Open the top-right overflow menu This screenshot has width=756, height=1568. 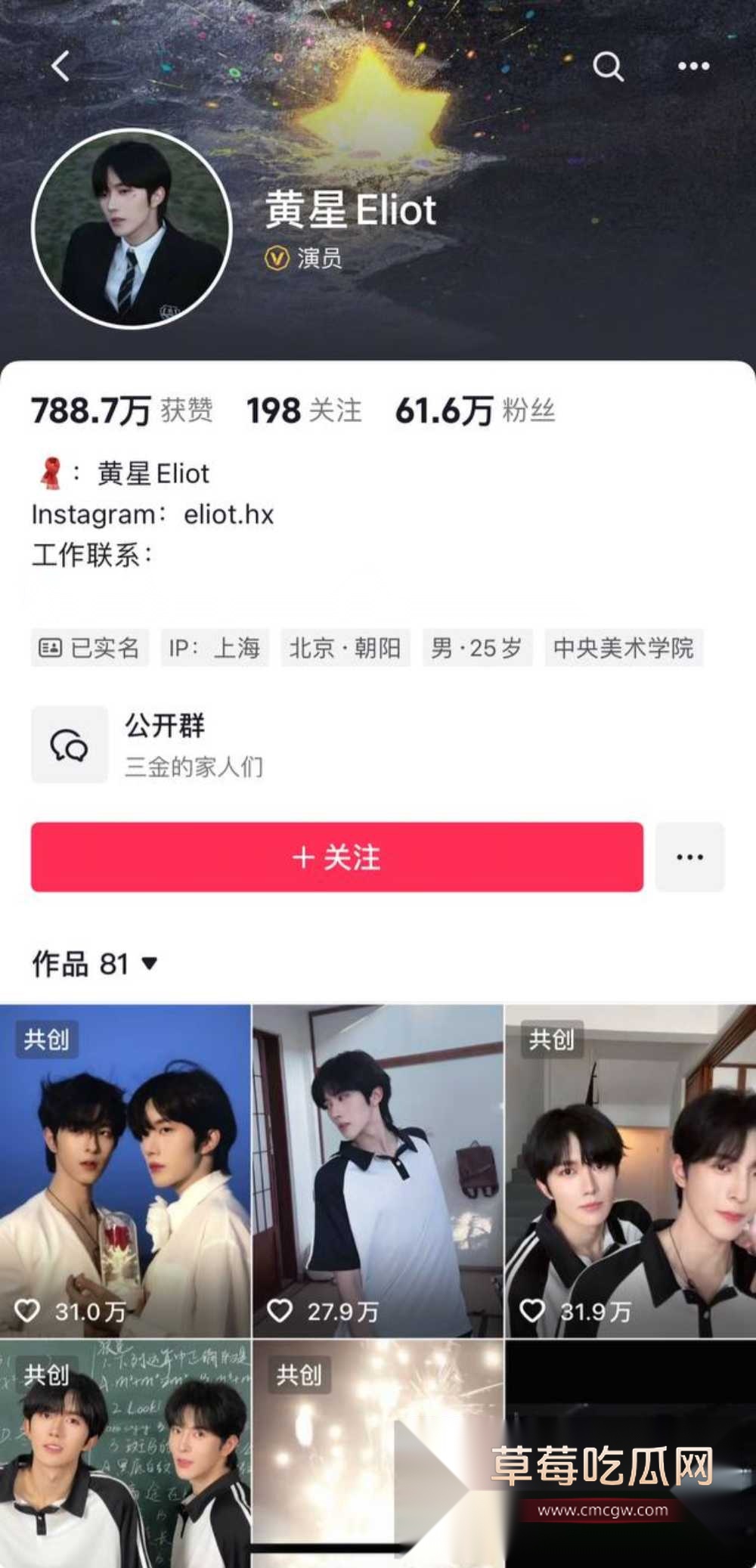(693, 67)
